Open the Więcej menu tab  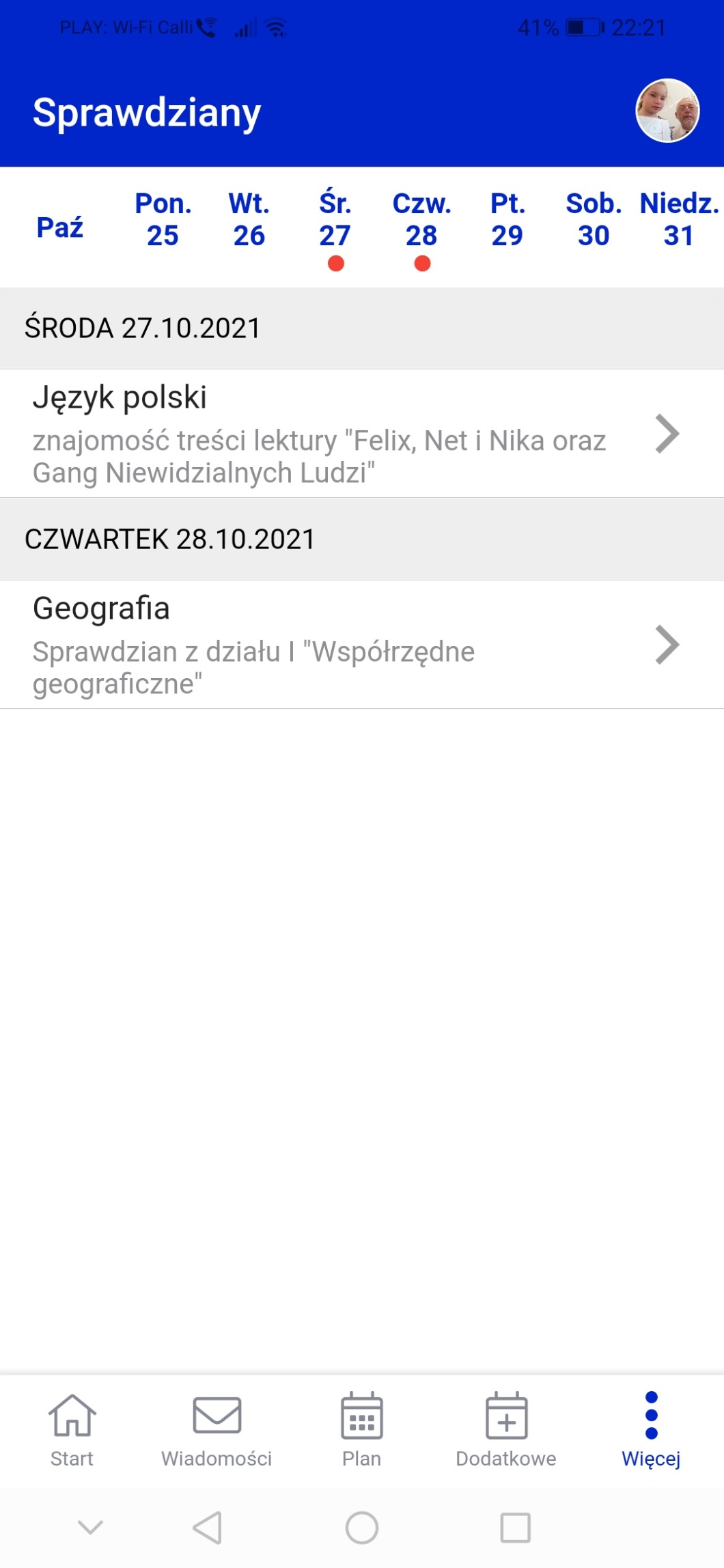[x=651, y=1429]
